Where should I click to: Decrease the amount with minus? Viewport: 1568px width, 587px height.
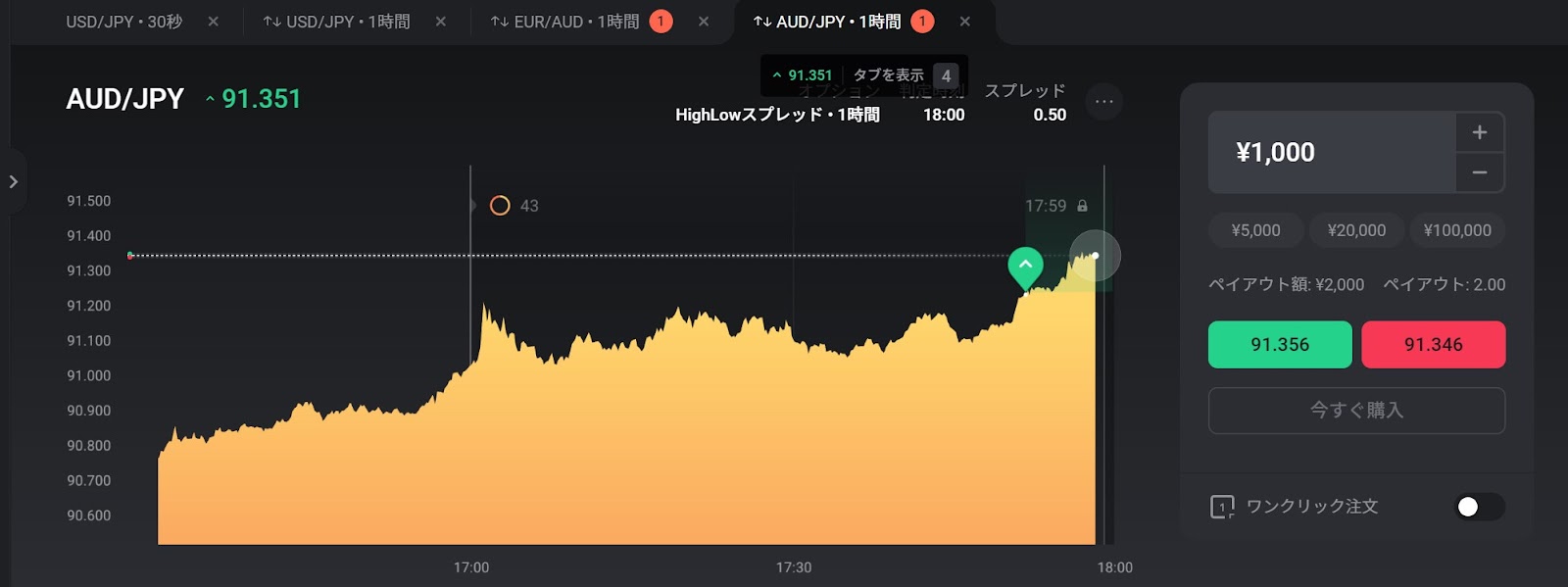(1480, 172)
